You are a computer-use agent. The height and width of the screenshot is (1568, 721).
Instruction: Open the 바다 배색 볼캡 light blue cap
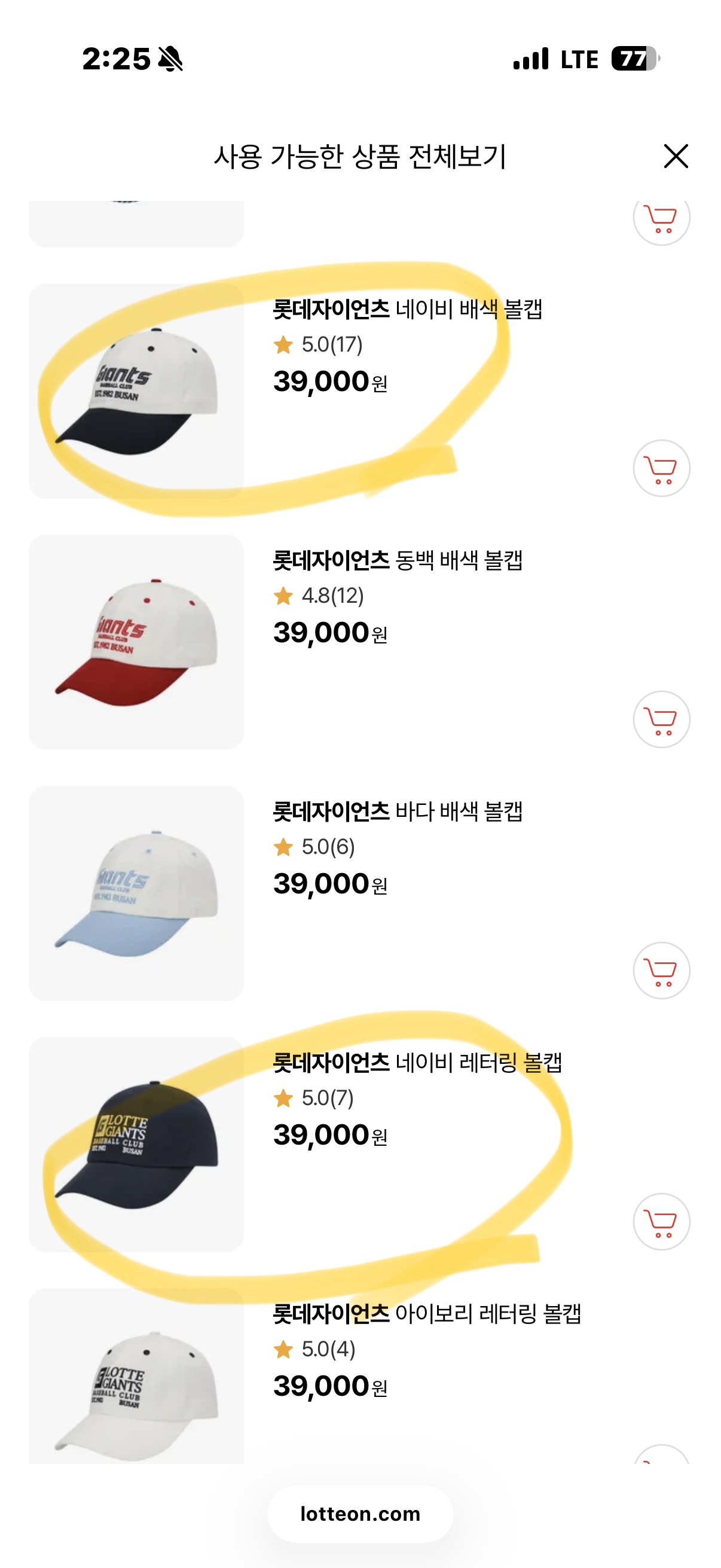(x=136, y=893)
